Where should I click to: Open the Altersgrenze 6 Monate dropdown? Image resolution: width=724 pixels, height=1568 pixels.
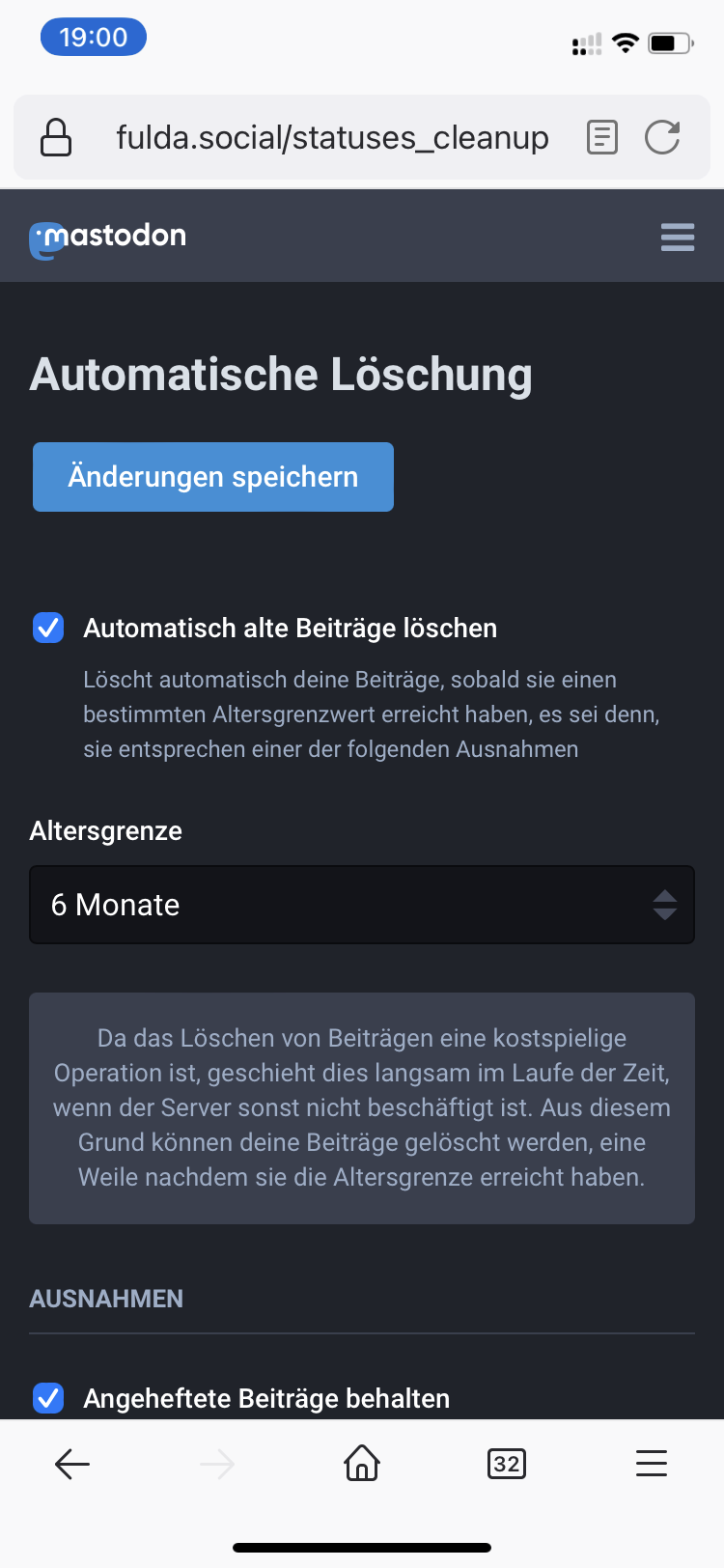coord(362,905)
